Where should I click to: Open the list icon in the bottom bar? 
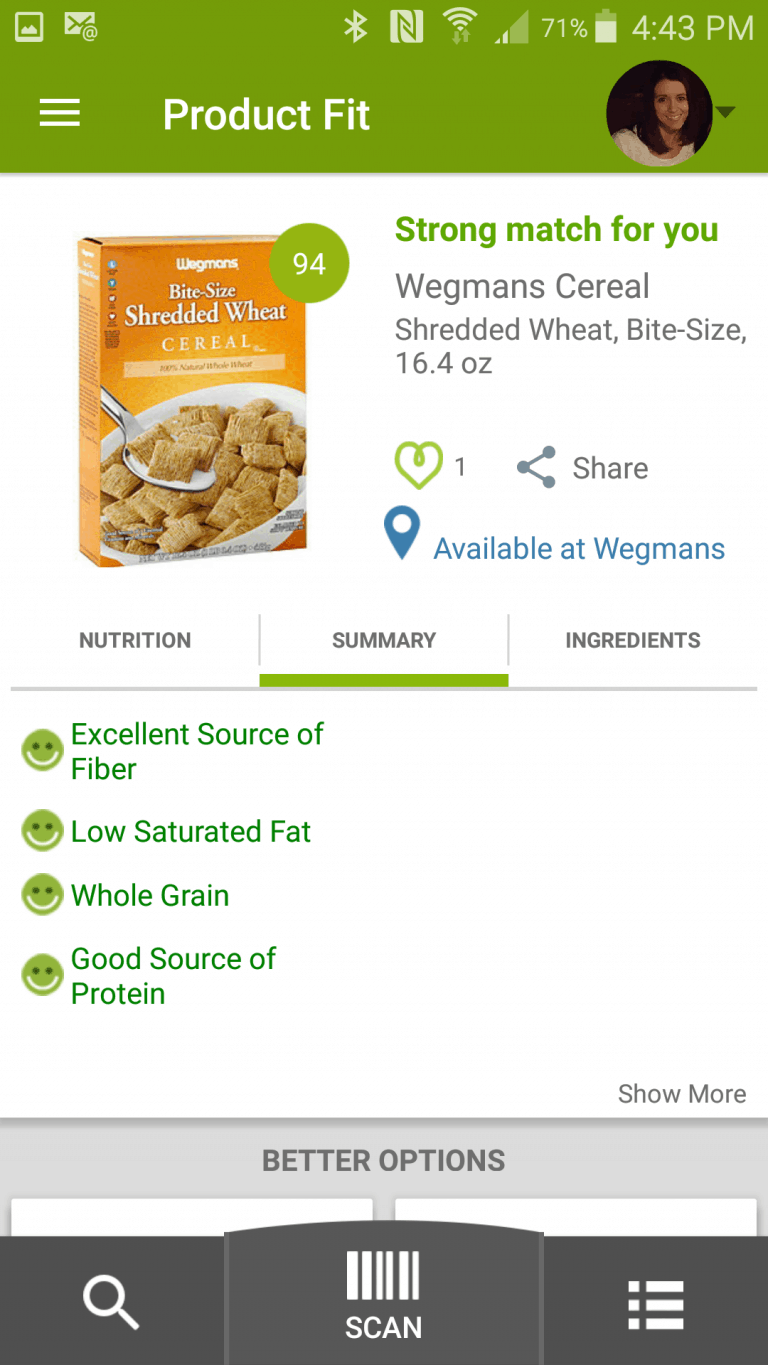[x=656, y=1305]
